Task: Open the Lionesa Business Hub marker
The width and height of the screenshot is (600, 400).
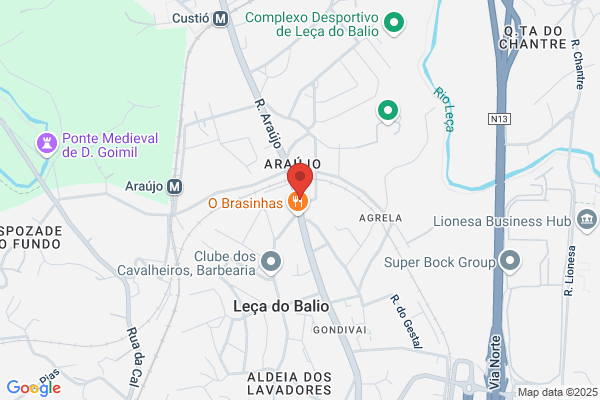Action: (587, 221)
